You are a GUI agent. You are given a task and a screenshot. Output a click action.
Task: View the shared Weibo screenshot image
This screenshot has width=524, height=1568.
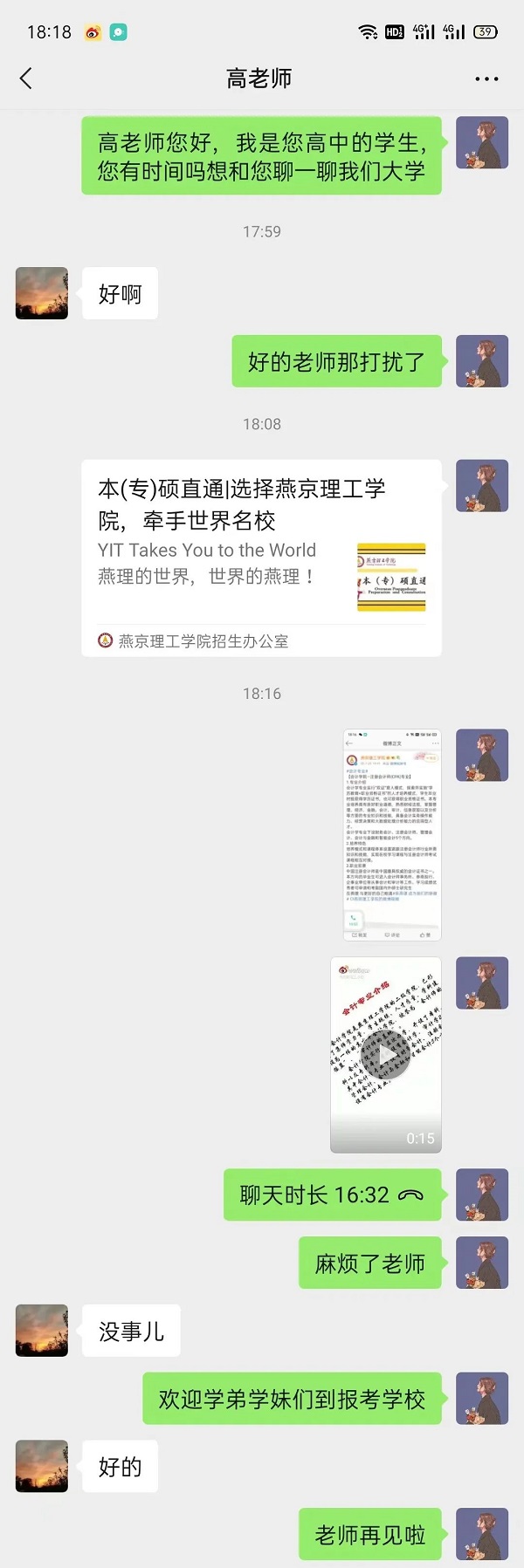pyautogui.click(x=392, y=835)
